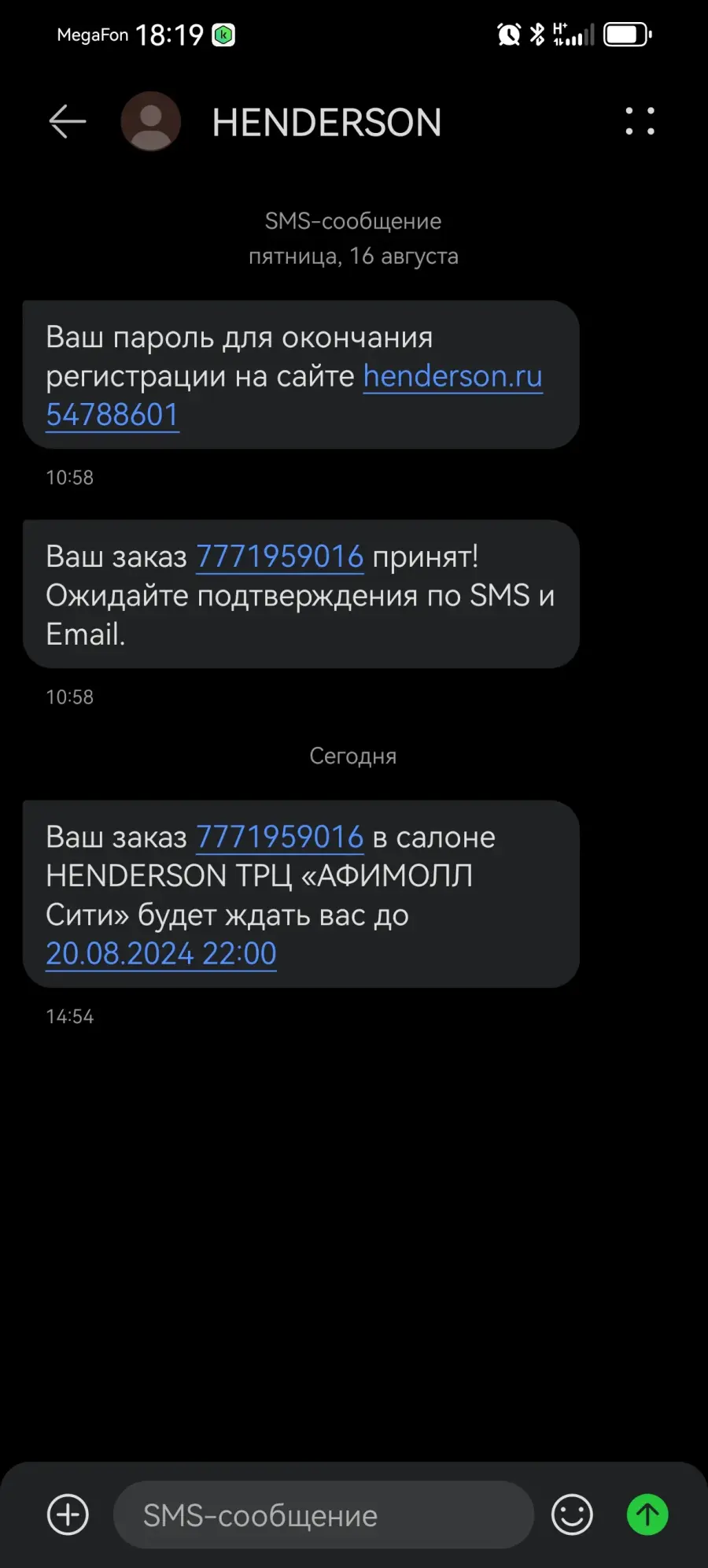Tap order number in the 10:58 message
The width and height of the screenshot is (708, 1568).
pyautogui.click(x=279, y=557)
